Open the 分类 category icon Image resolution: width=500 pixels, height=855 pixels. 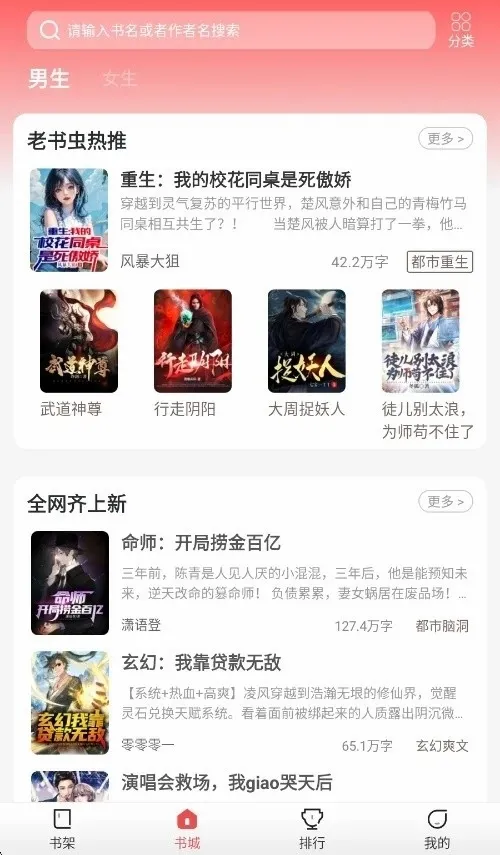[x=461, y=30]
